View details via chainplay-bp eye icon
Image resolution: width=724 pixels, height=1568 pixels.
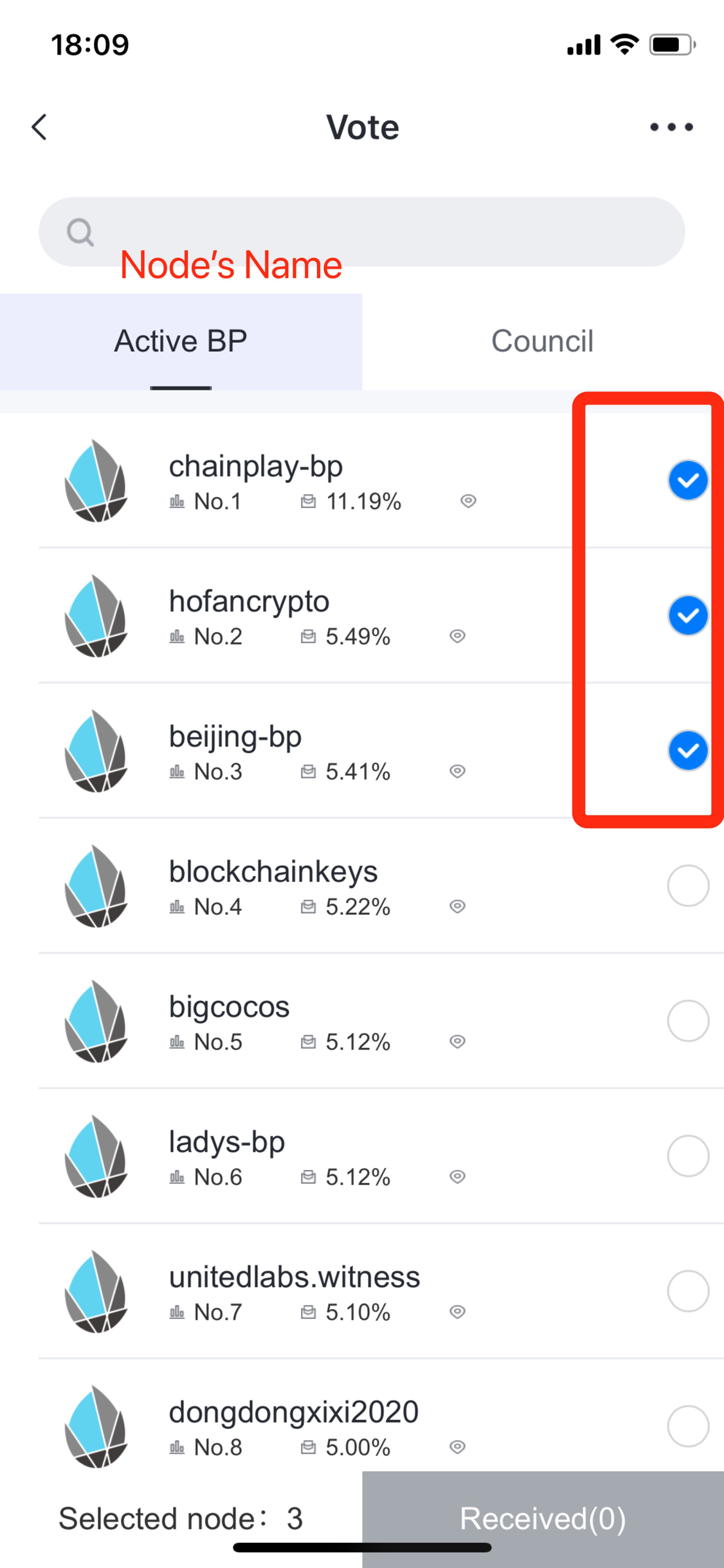pyautogui.click(x=468, y=501)
